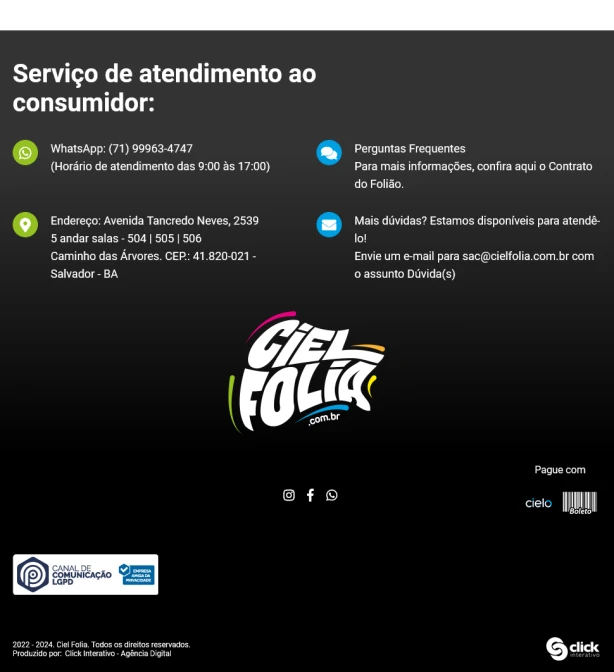The width and height of the screenshot is (614, 672).
Task: Open Click Interativo agency link
Action: (117, 654)
